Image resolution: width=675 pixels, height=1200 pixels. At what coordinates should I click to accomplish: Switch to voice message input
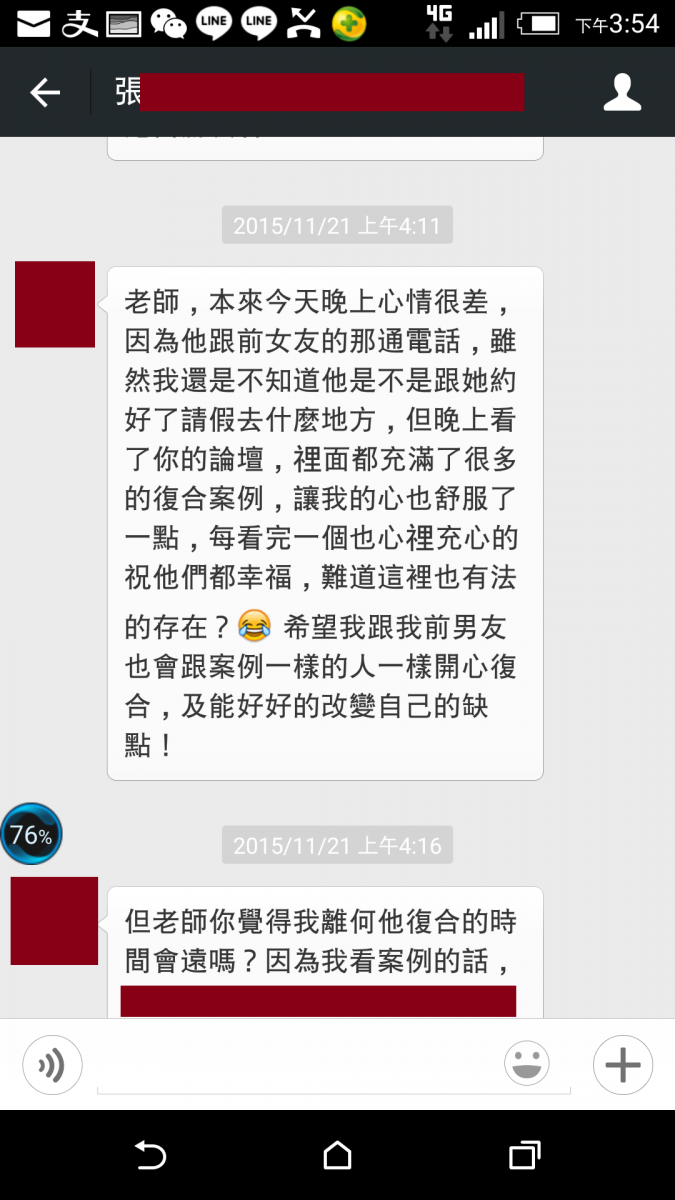coord(52,1065)
